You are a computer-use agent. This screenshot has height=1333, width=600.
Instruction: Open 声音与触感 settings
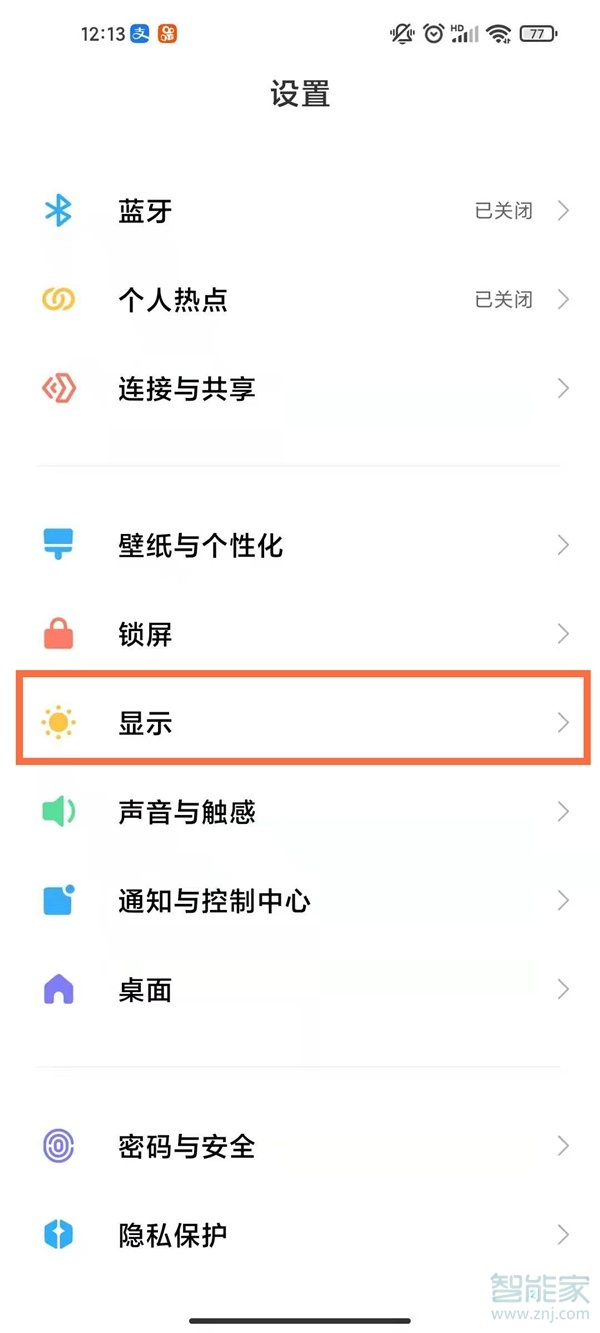pos(300,811)
